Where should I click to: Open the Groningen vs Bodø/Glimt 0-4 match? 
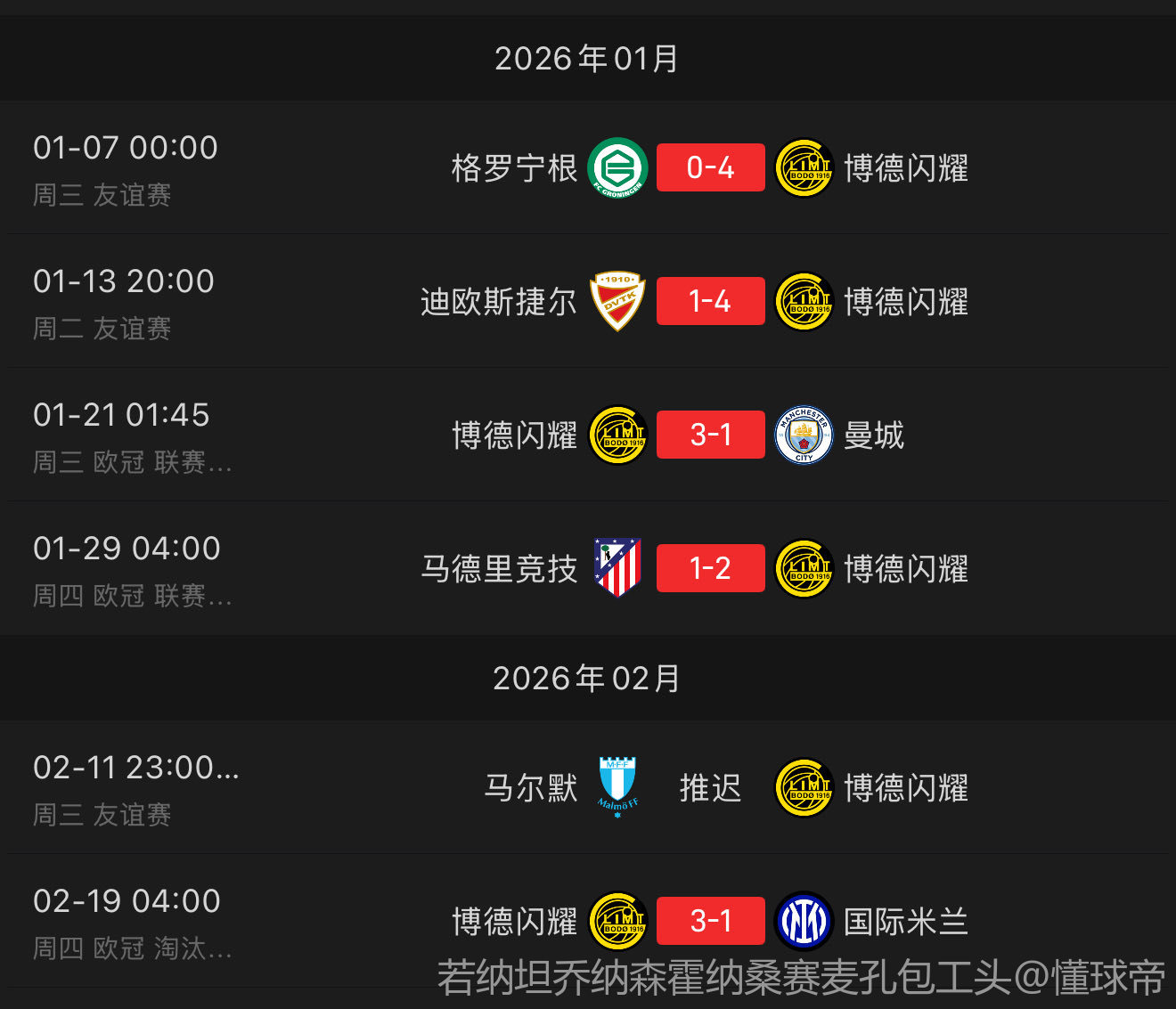click(x=710, y=167)
